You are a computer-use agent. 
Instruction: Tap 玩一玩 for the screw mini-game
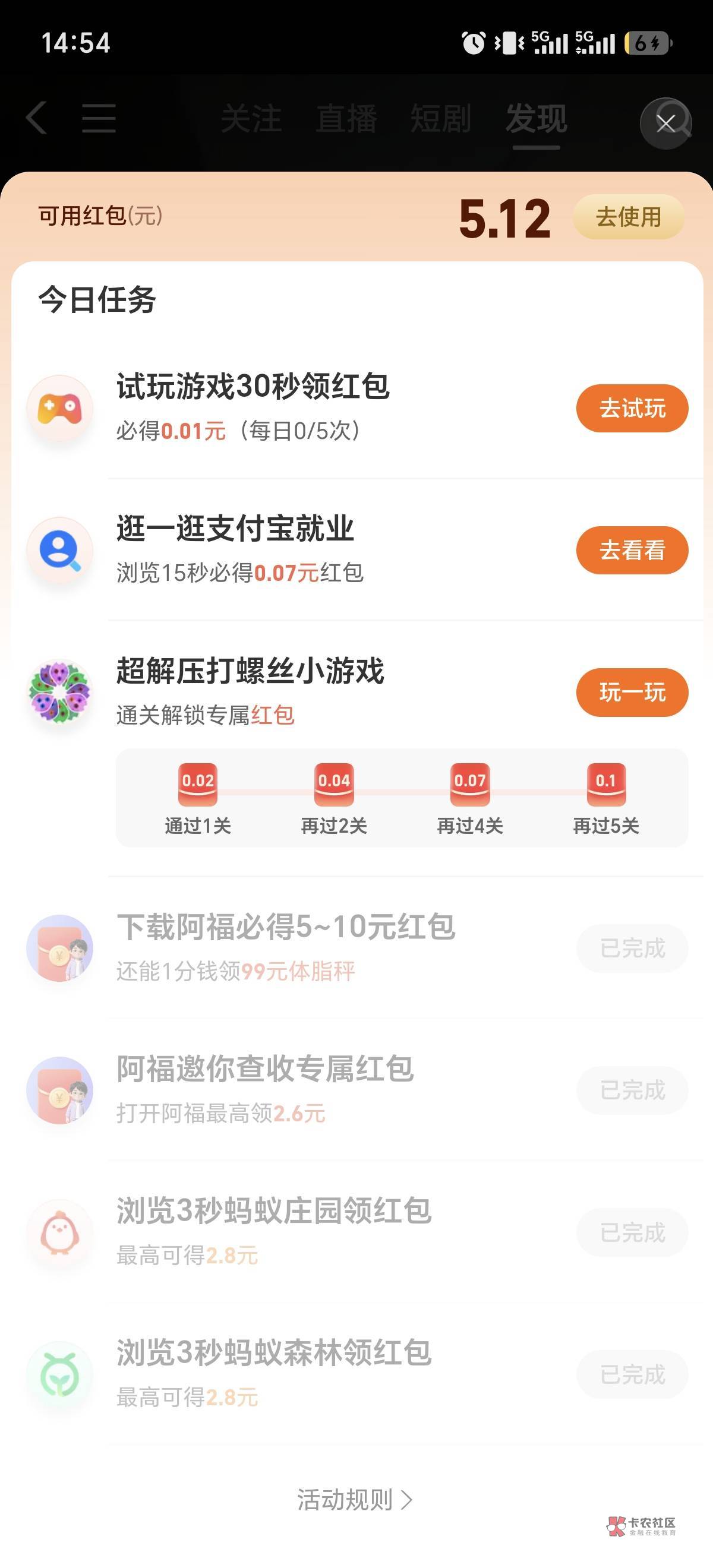point(632,692)
